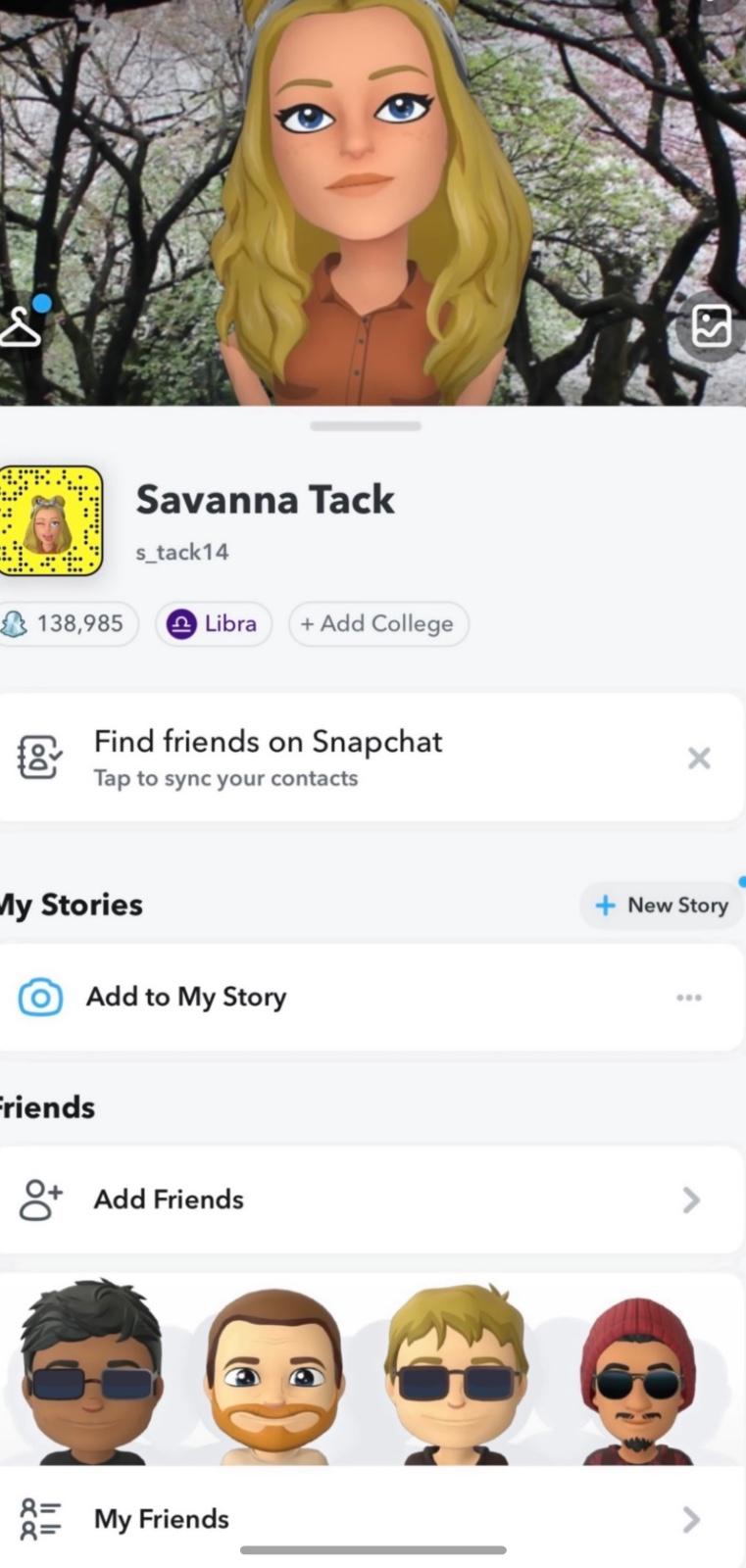Tap the Add College chip
Image resolution: width=746 pixels, height=1568 pixels.
coord(378,623)
